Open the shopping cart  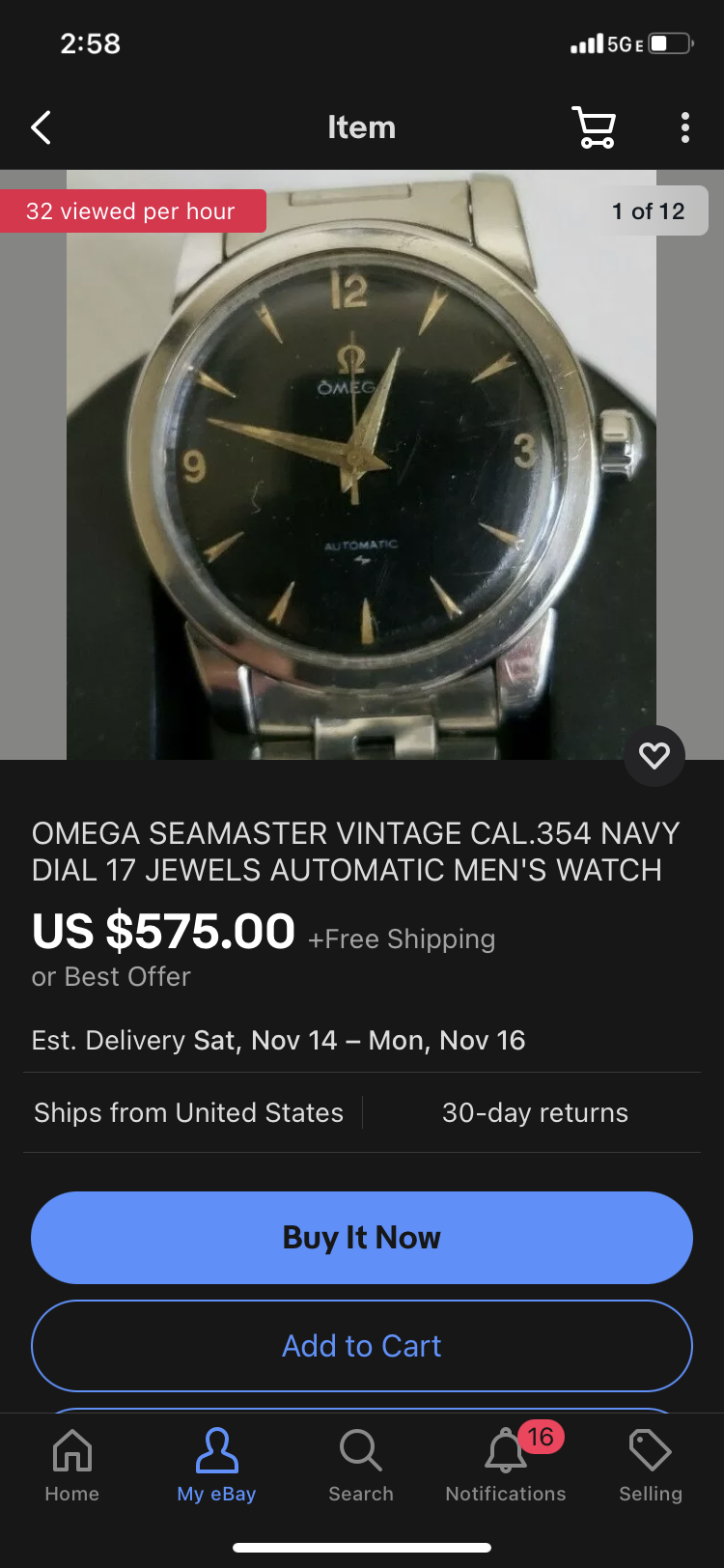click(x=595, y=127)
